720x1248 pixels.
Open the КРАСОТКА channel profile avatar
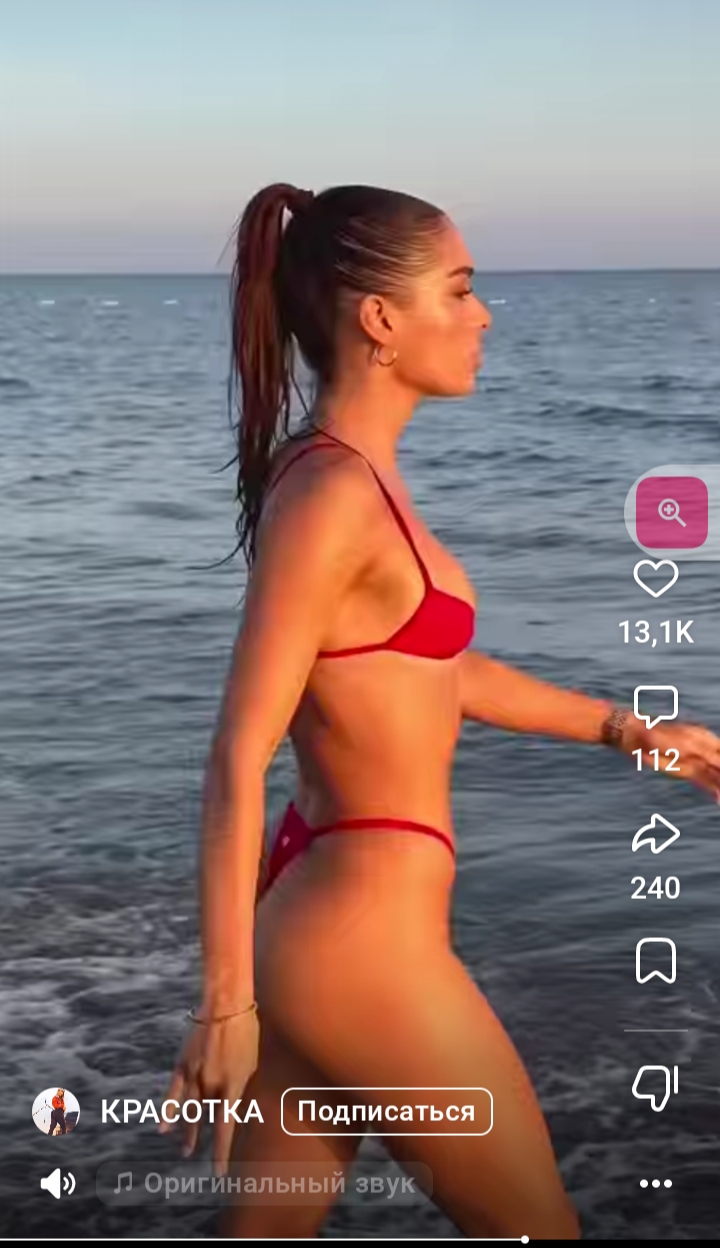[56, 1112]
